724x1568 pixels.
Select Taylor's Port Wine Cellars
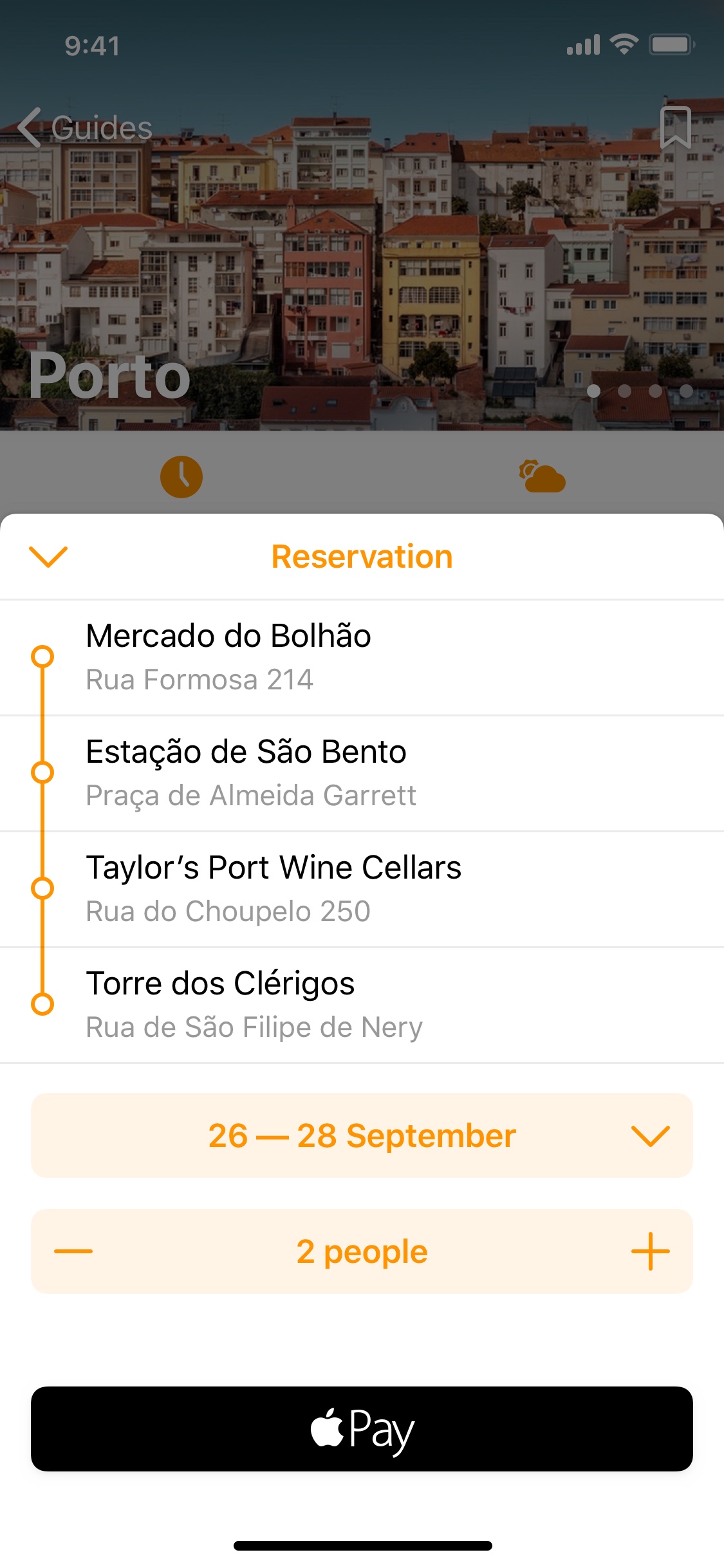point(362,889)
